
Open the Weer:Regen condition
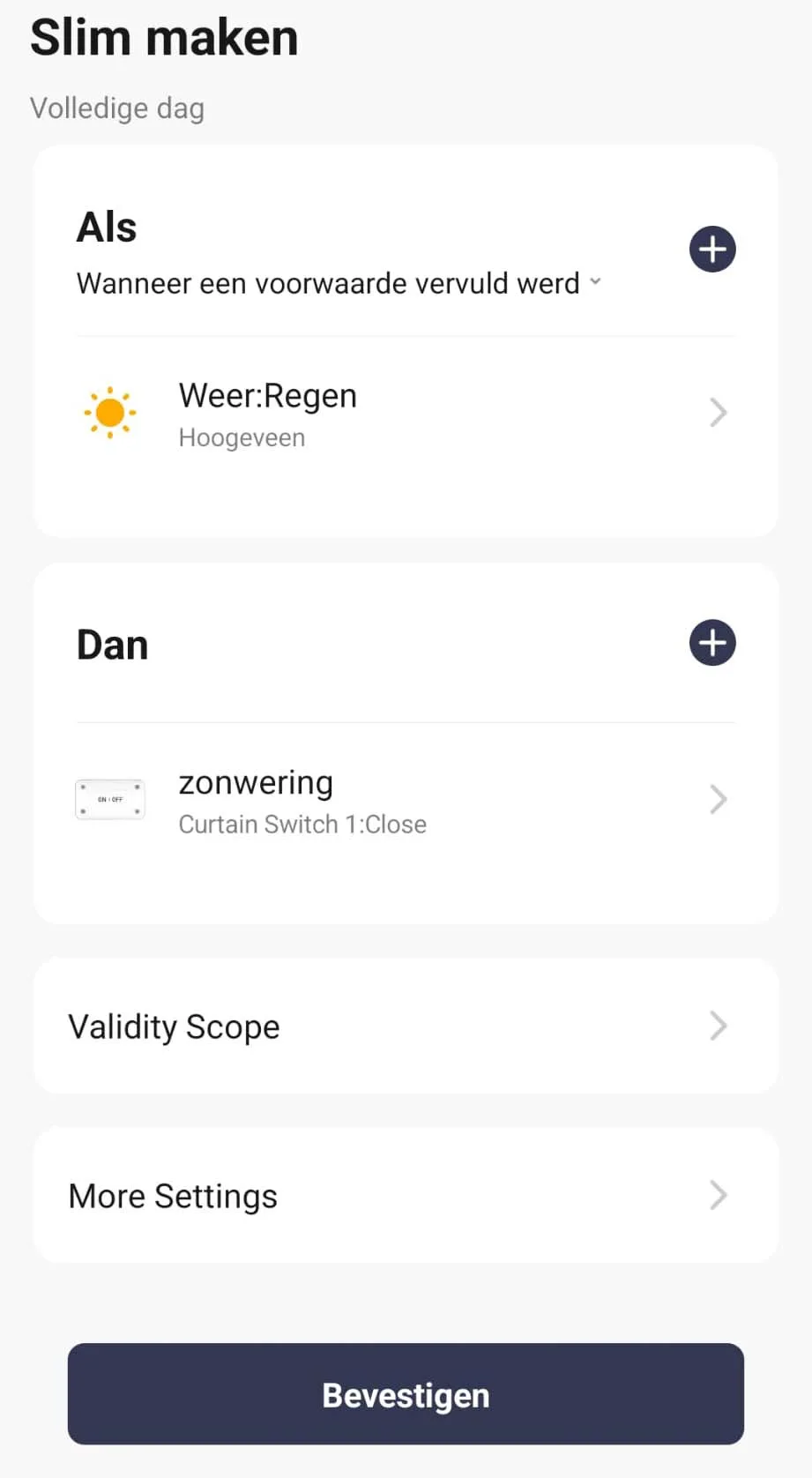click(406, 414)
